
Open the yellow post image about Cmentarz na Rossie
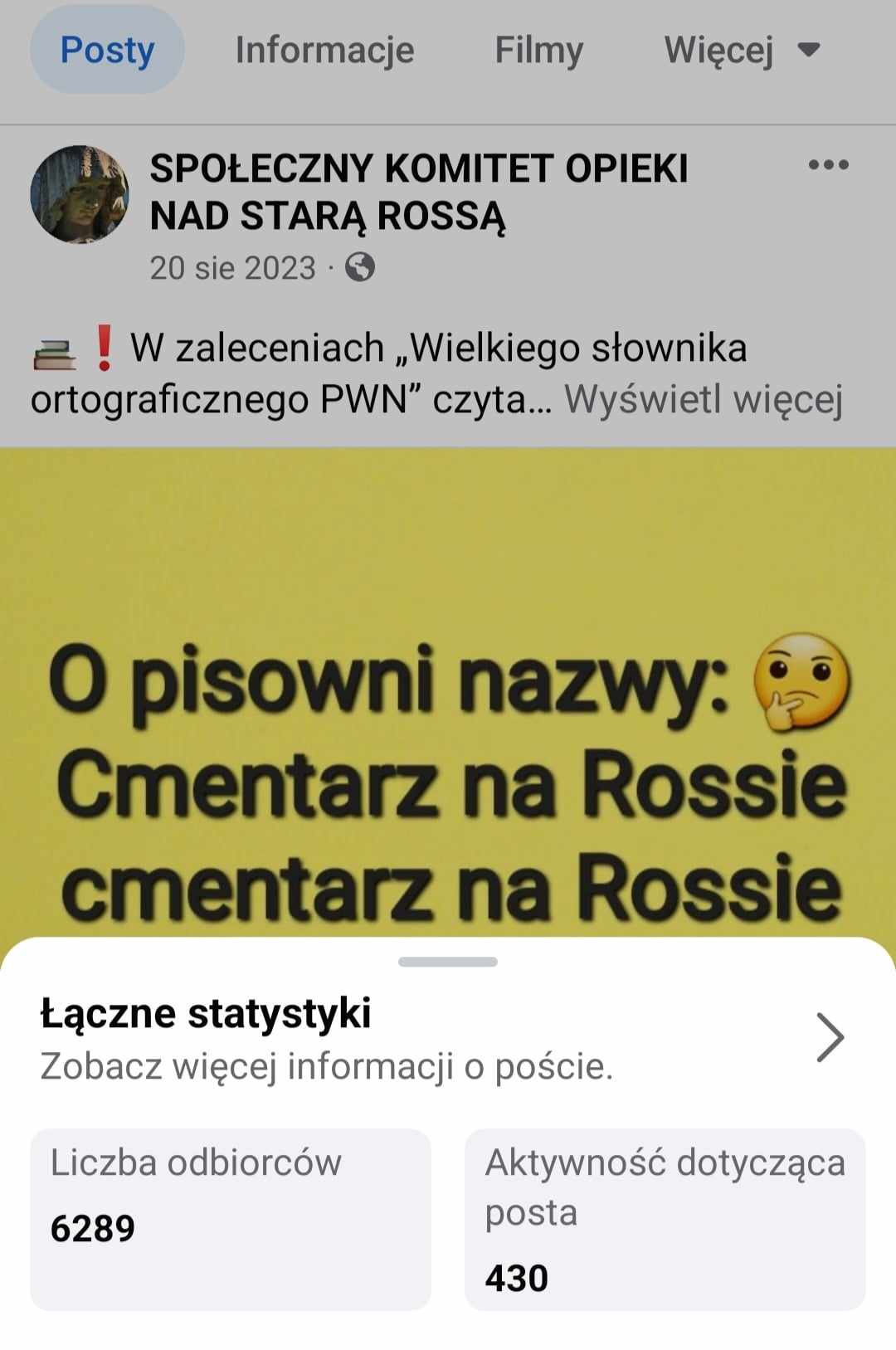448,689
